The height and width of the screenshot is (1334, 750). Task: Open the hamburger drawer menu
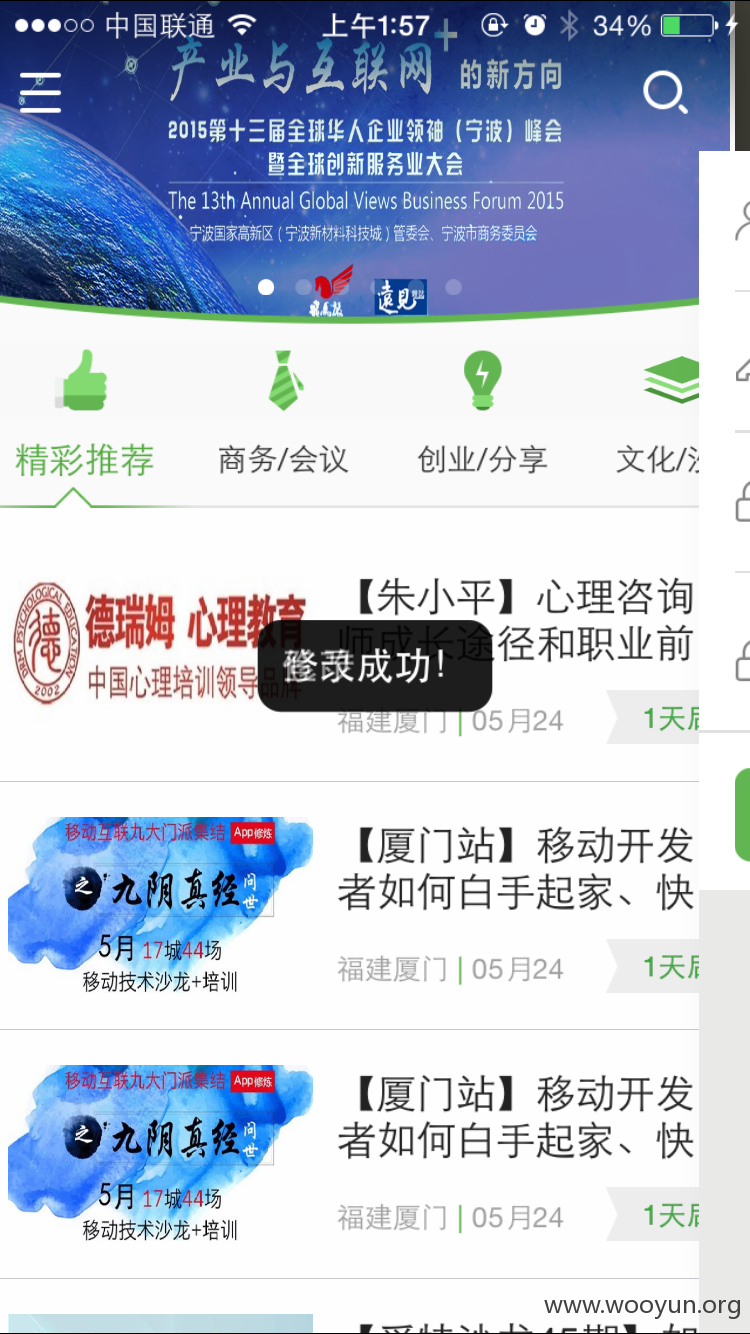coord(40,93)
